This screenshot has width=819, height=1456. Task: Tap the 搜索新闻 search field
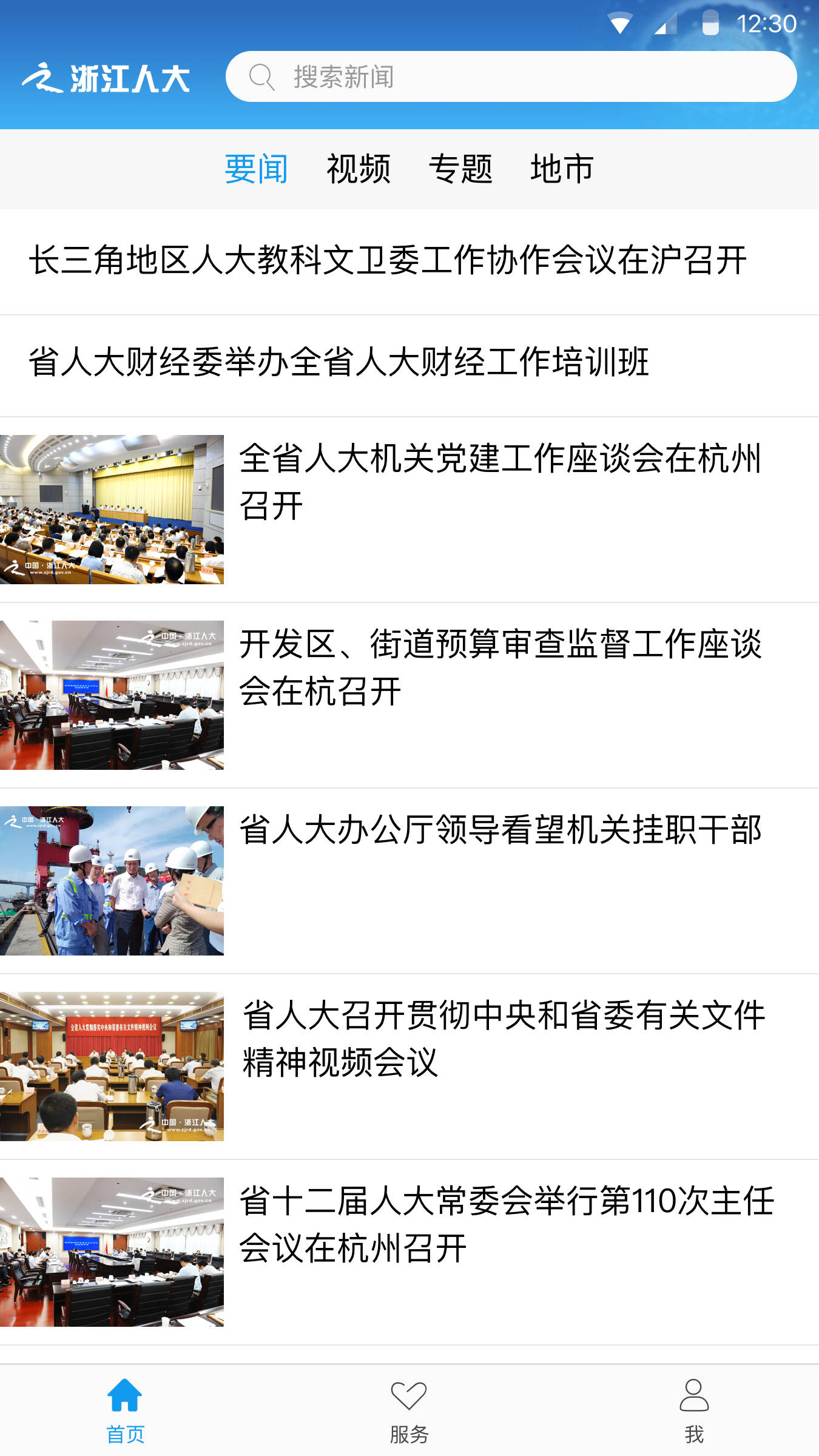(x=511, y=76)
